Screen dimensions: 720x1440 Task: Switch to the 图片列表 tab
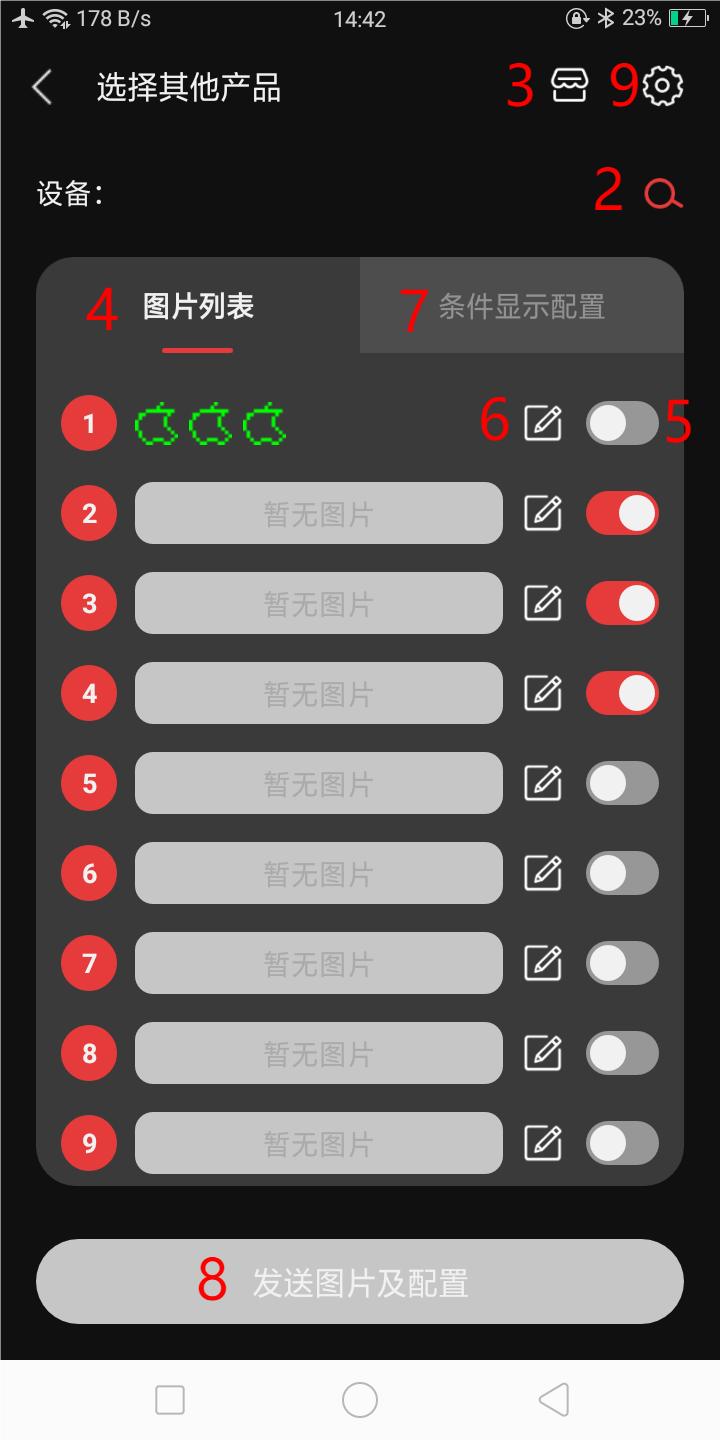click(x=198, y=306)
